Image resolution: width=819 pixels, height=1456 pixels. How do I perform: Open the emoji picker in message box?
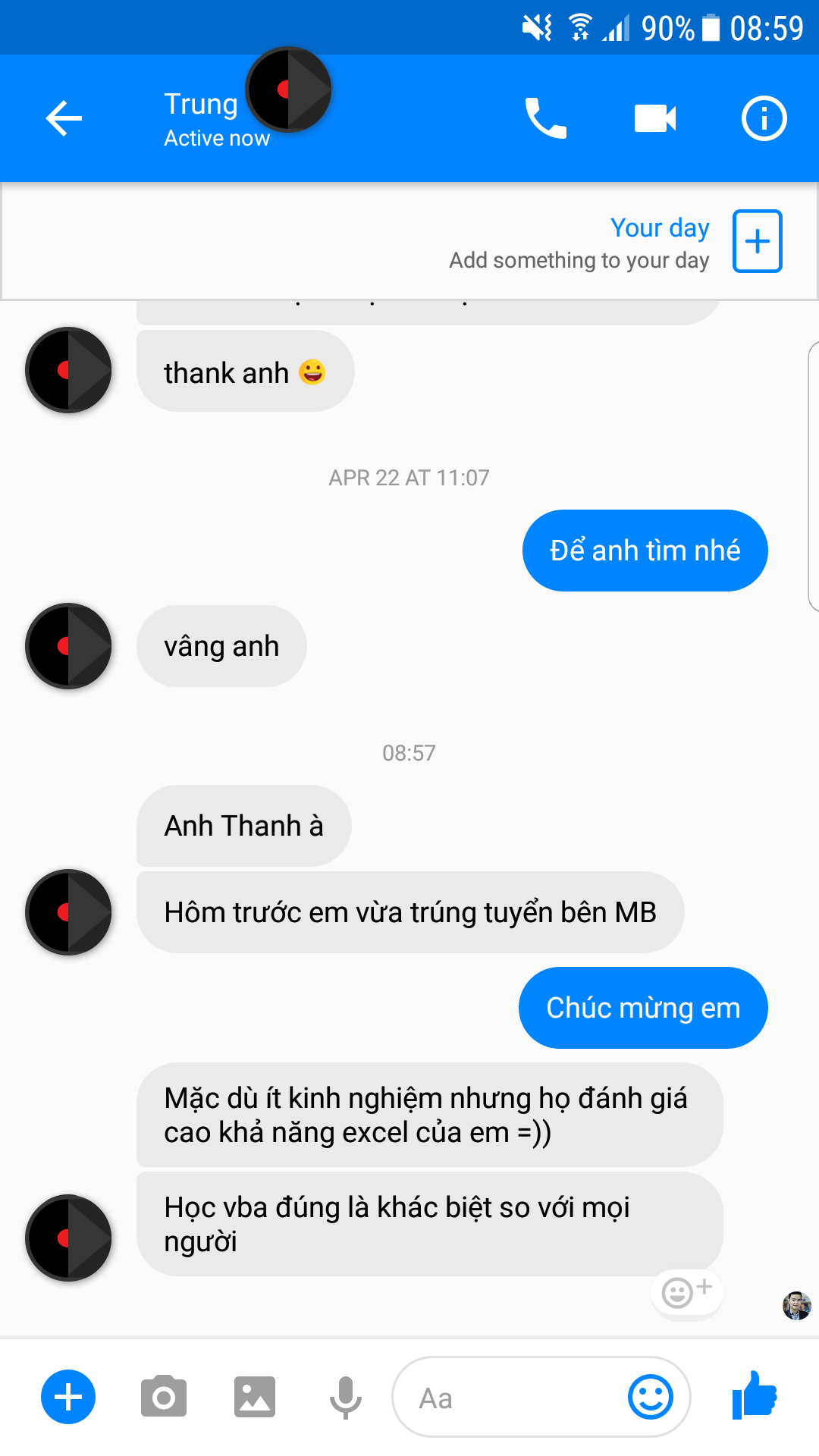point(651,1397)
